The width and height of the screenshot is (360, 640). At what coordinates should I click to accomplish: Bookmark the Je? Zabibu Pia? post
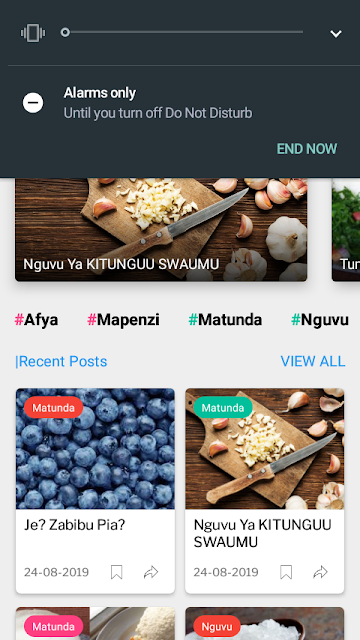click(x=117, y=572)
